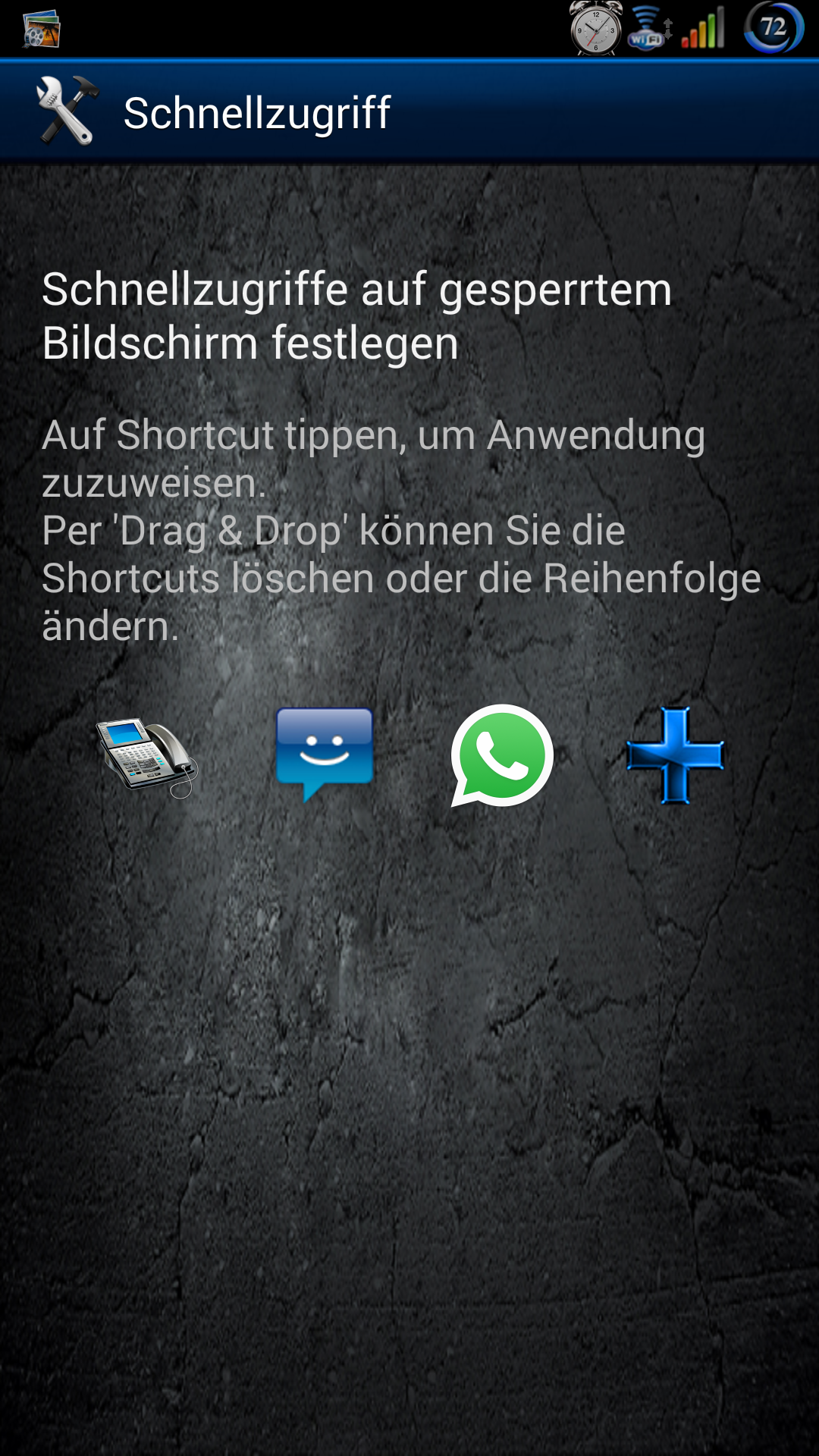Go back via the Schnellzugriff tools icon
This screenshot has height=1456, width=819.
(67, 111)
